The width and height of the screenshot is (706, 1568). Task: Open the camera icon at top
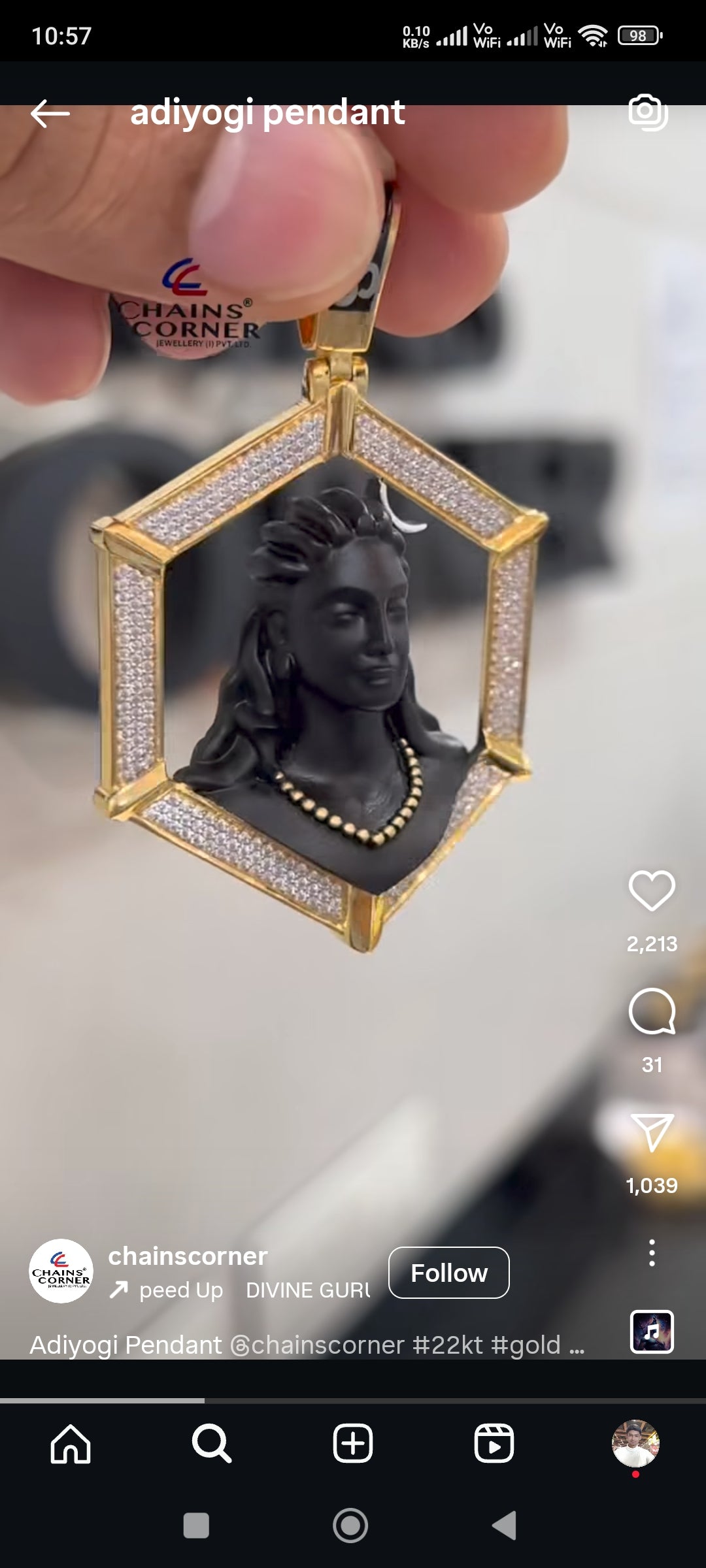click(x=647, y=112)
